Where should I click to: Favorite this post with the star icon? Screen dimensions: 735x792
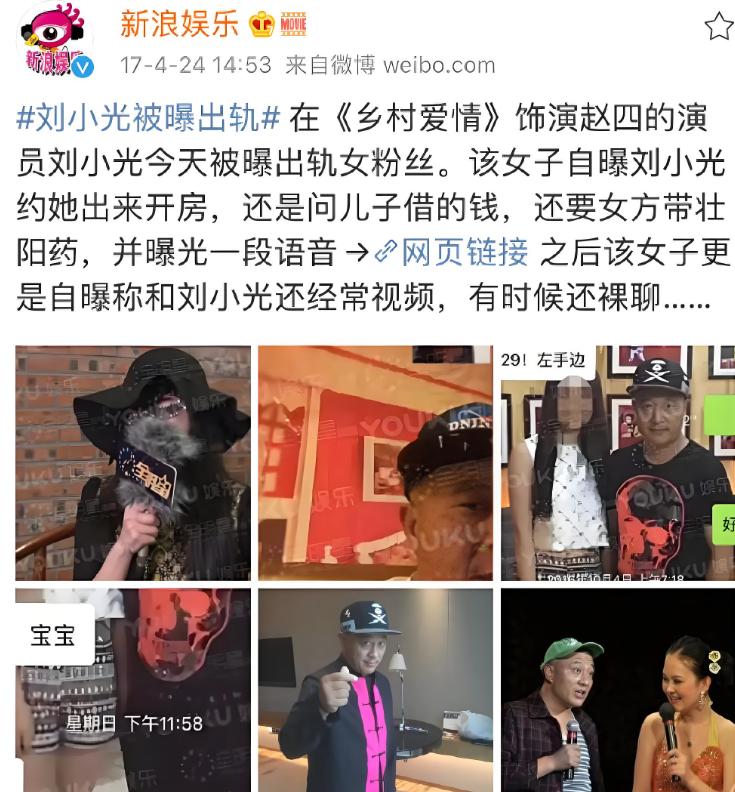719,27
